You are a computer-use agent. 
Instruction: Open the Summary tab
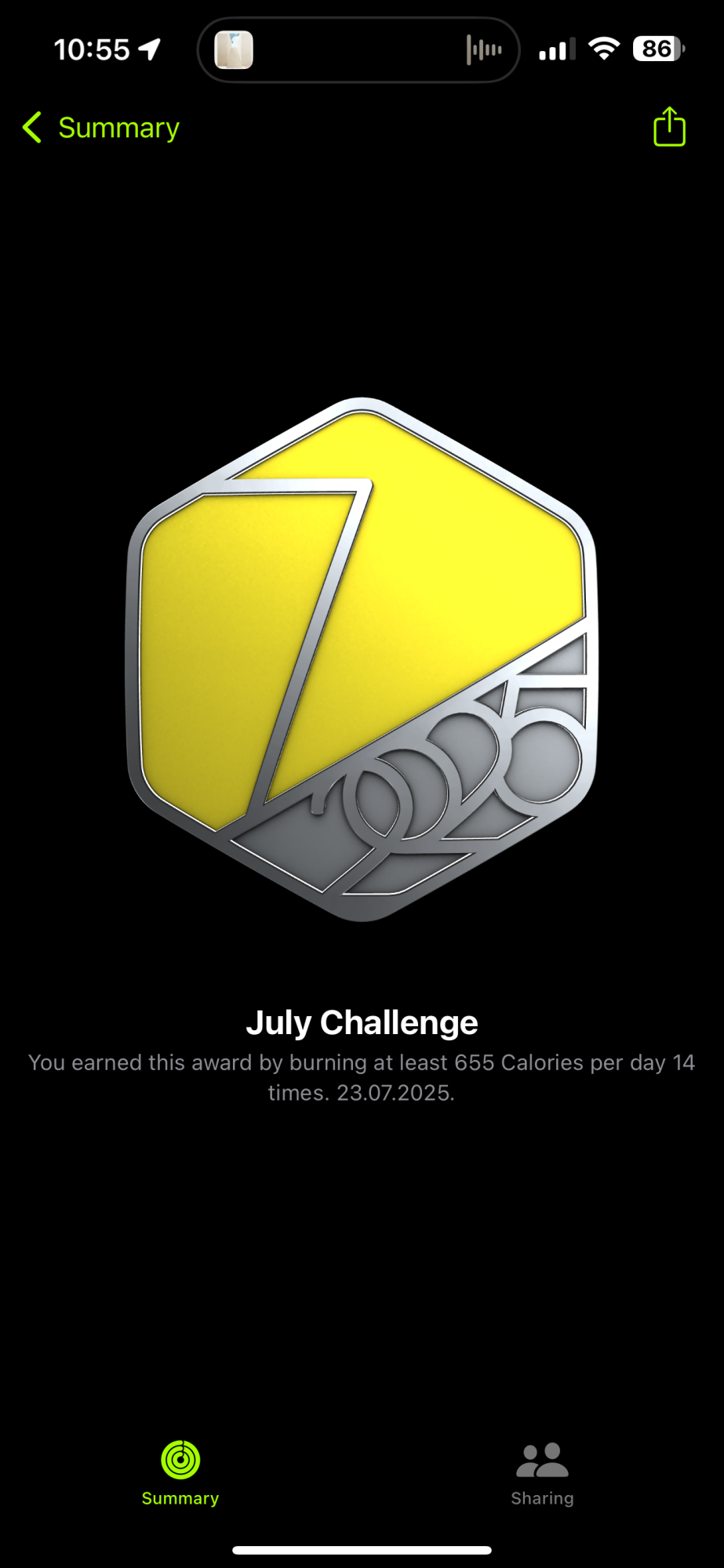180,1474
